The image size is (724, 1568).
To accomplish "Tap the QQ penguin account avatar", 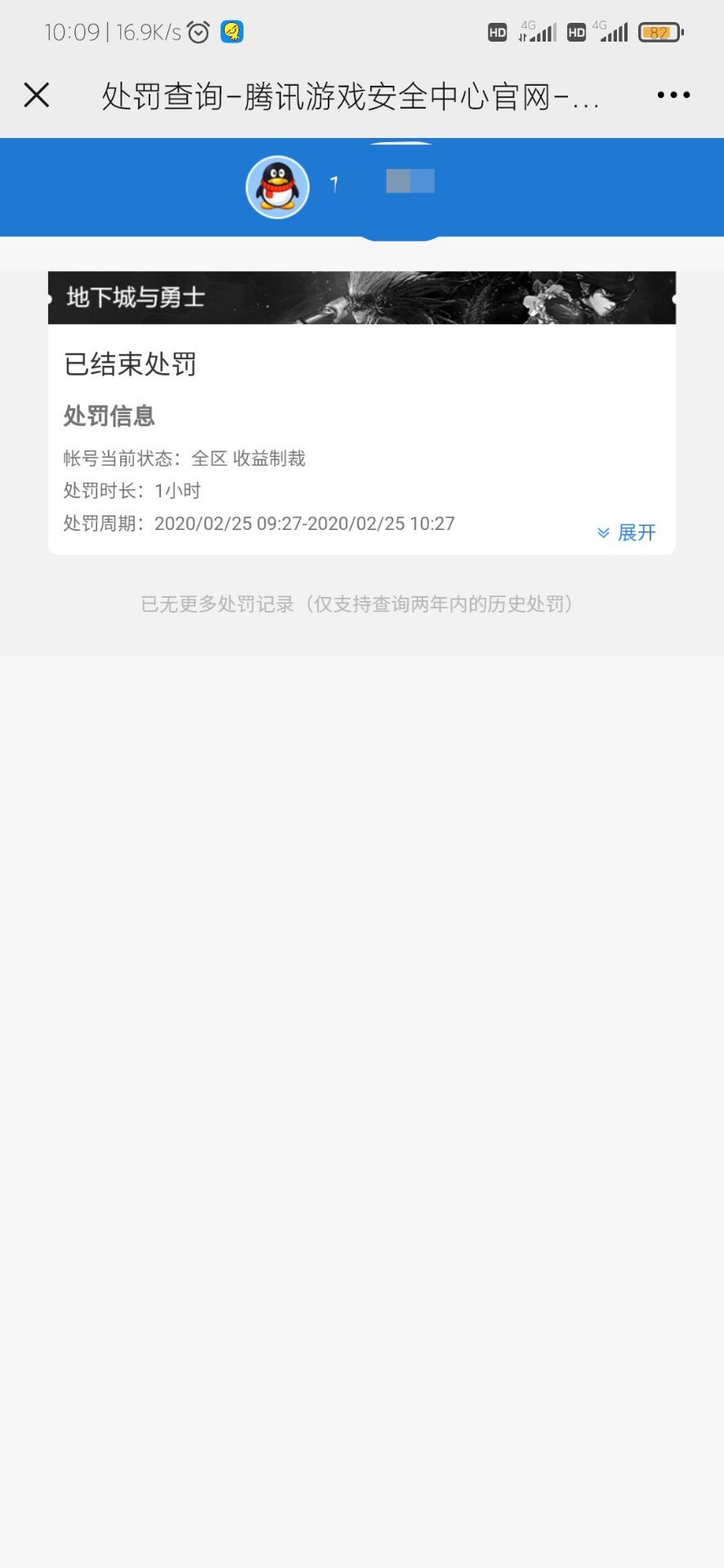I will click(x=278, y=187).
